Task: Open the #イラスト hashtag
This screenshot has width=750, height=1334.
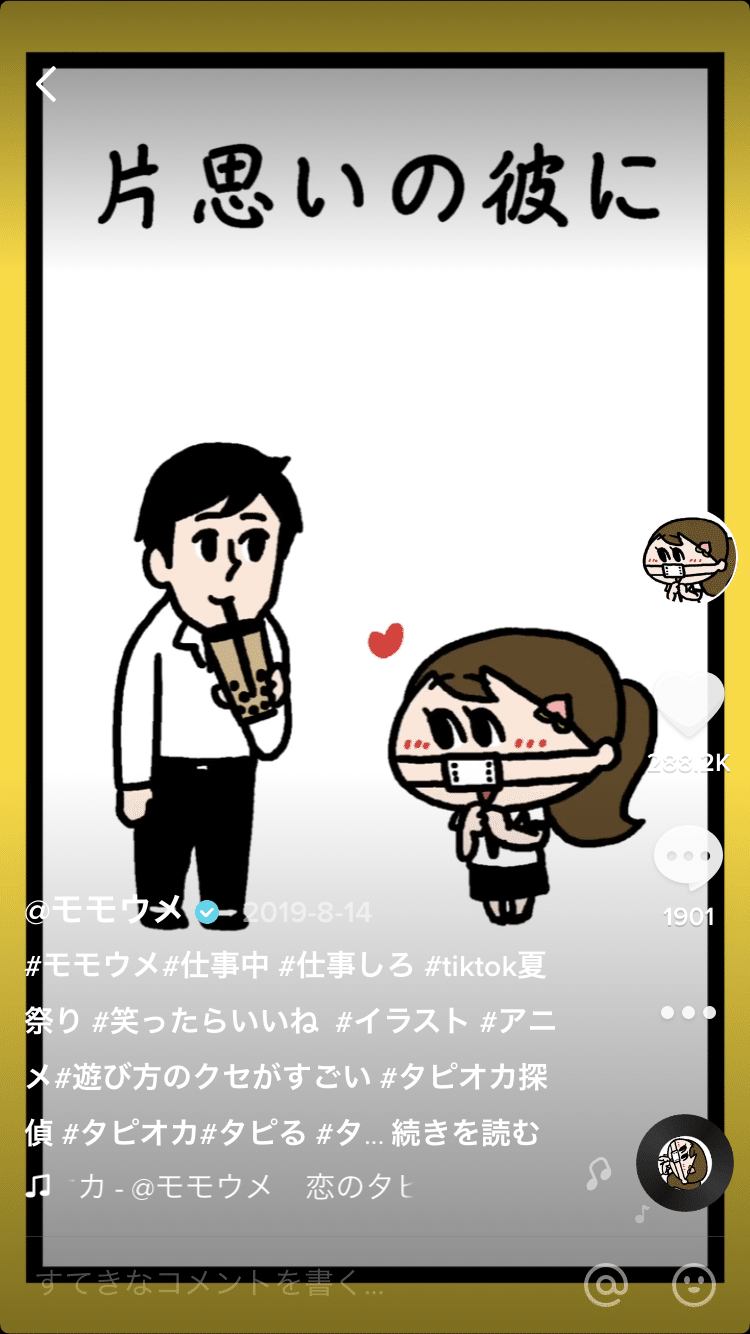Action: tap(402, 1021)
